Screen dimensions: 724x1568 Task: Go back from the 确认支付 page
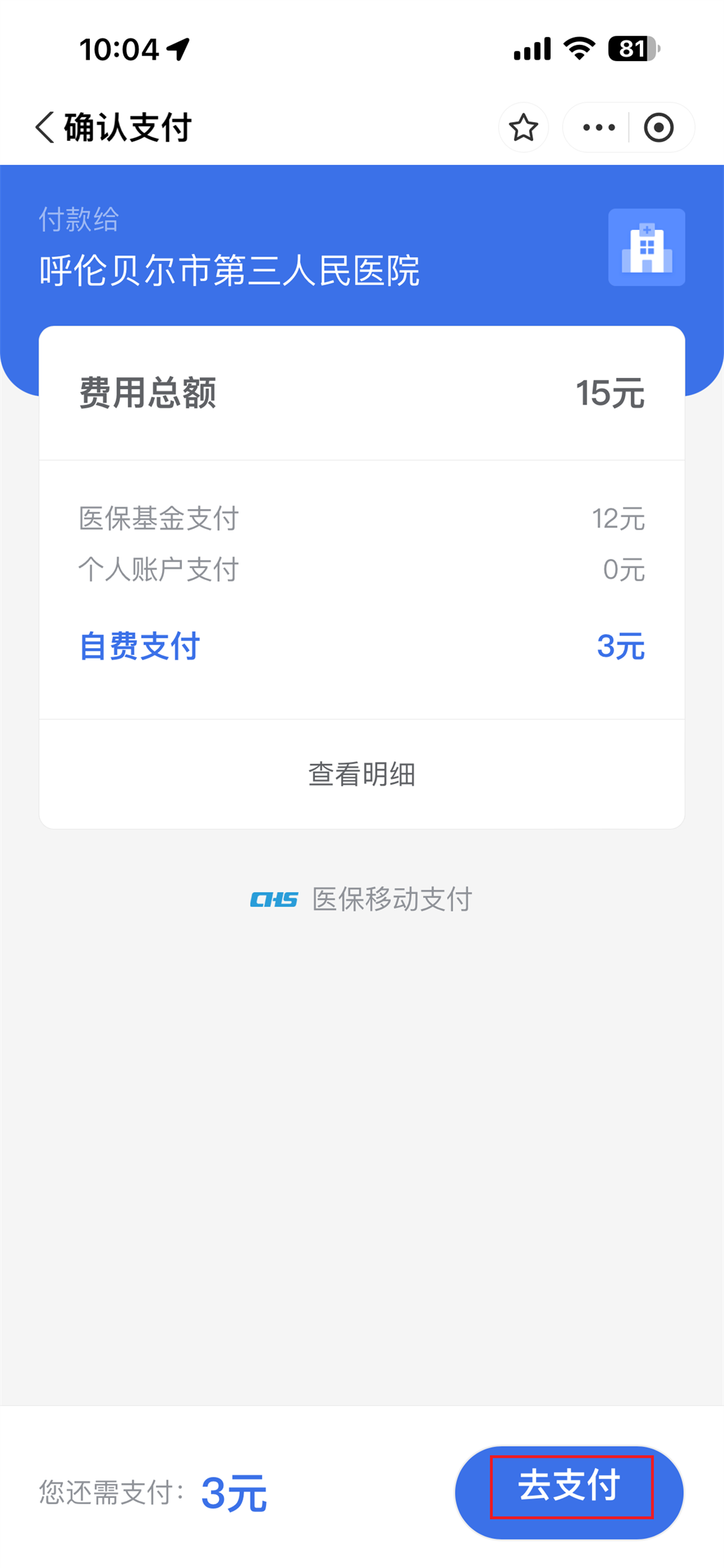point(44,128)
